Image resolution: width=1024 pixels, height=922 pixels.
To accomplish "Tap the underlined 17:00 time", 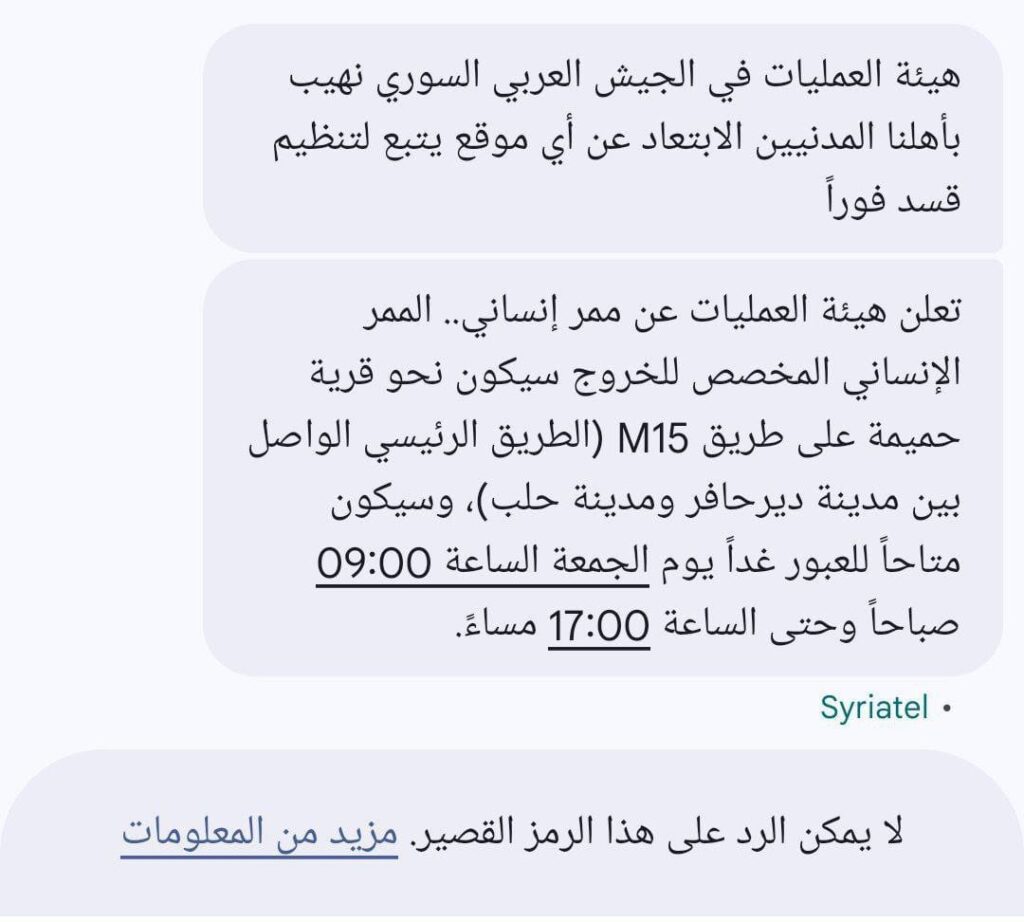I will 600,628.
